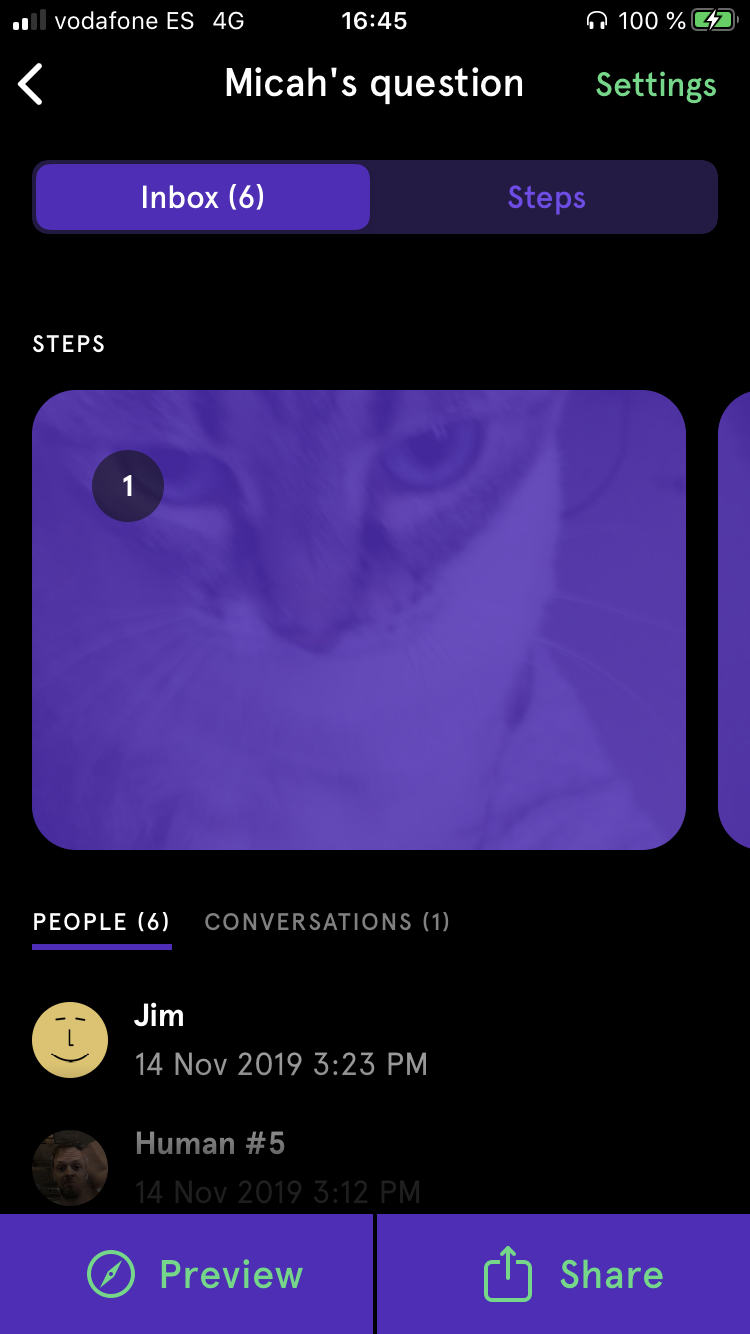Image resolution: width=750 pixels, height=1334 pixels.
Task: Tap the Preview button
Action: [x=187, y=1274]
